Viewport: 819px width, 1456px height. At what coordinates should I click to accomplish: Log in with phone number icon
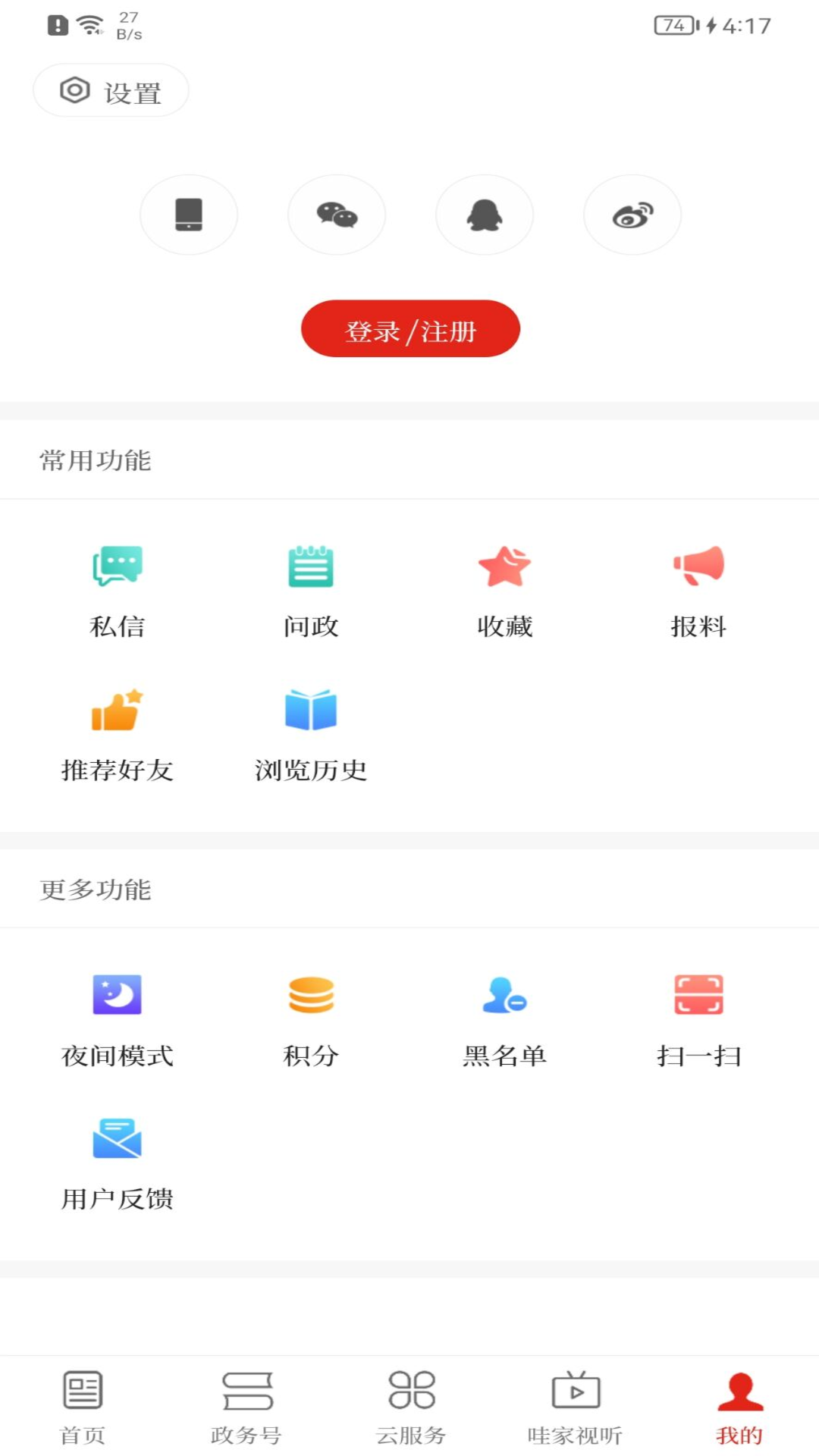coord(189,215)
